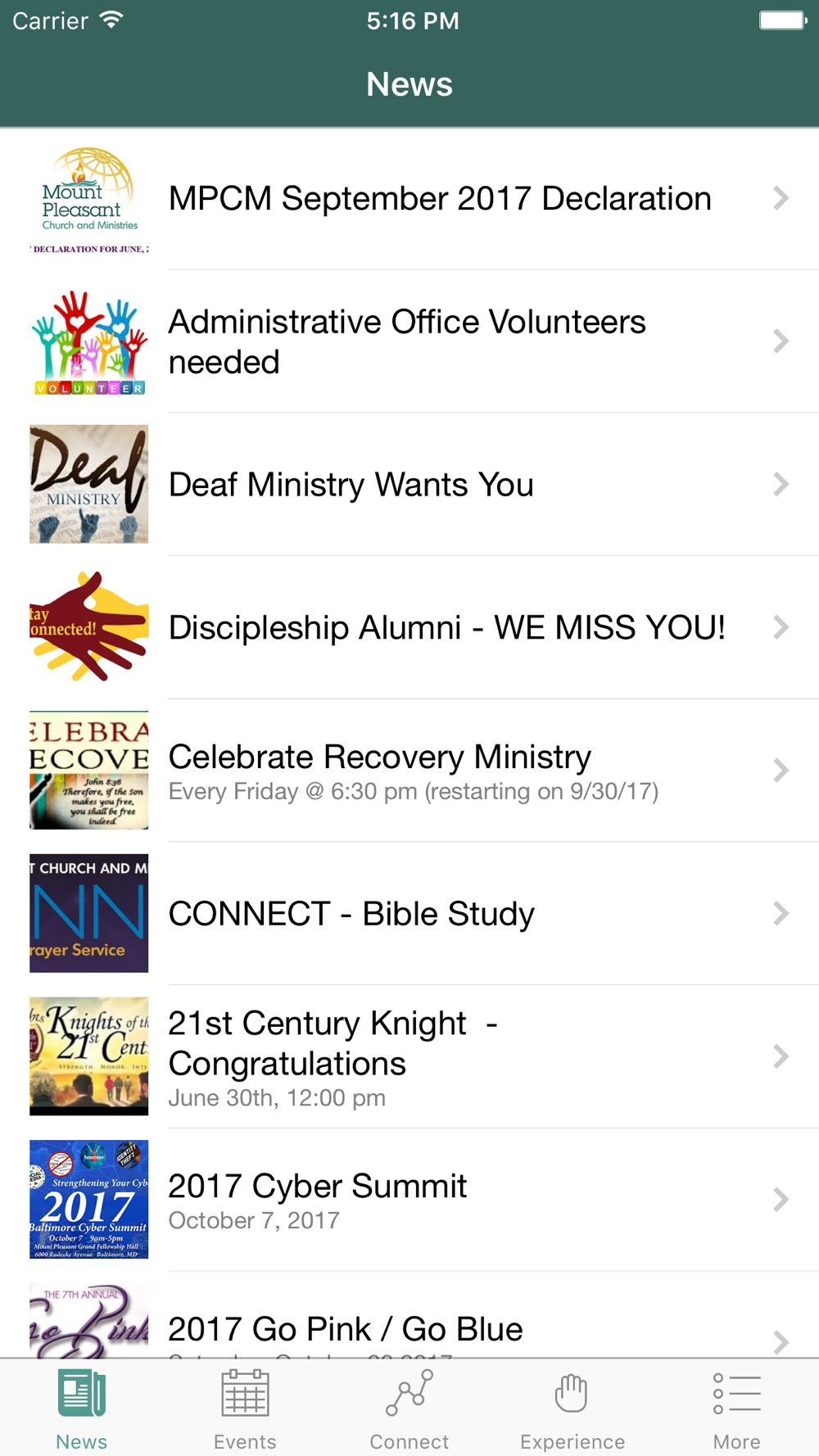This screenshot has width=819, height=1456.
Task: Open CONNECT - Bible Study news
Action: coord(409,914)
